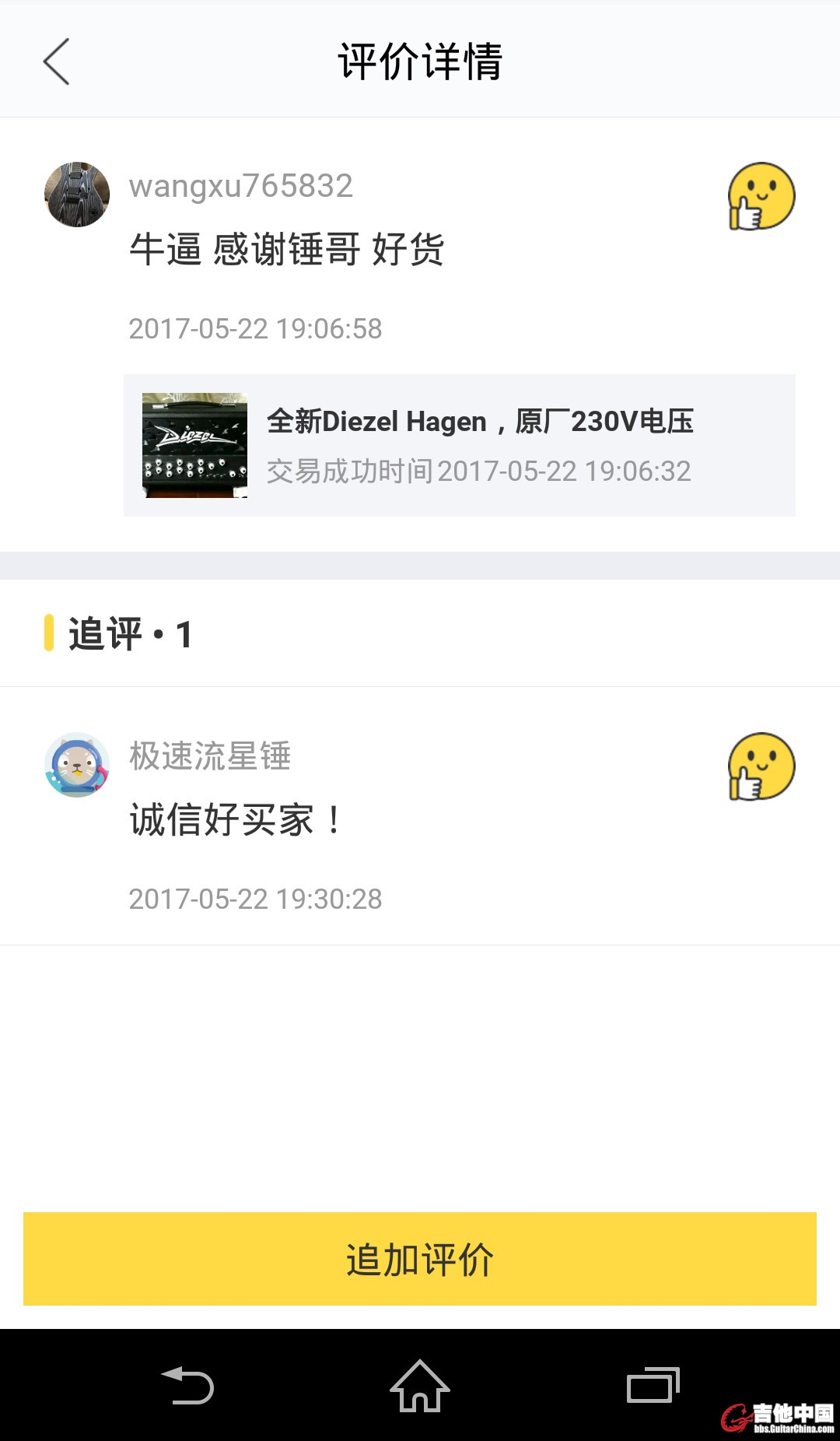Open 极速流星锤's profile avatar
This screenshot has width=840, height=1441.
click(x=77, y=765)
